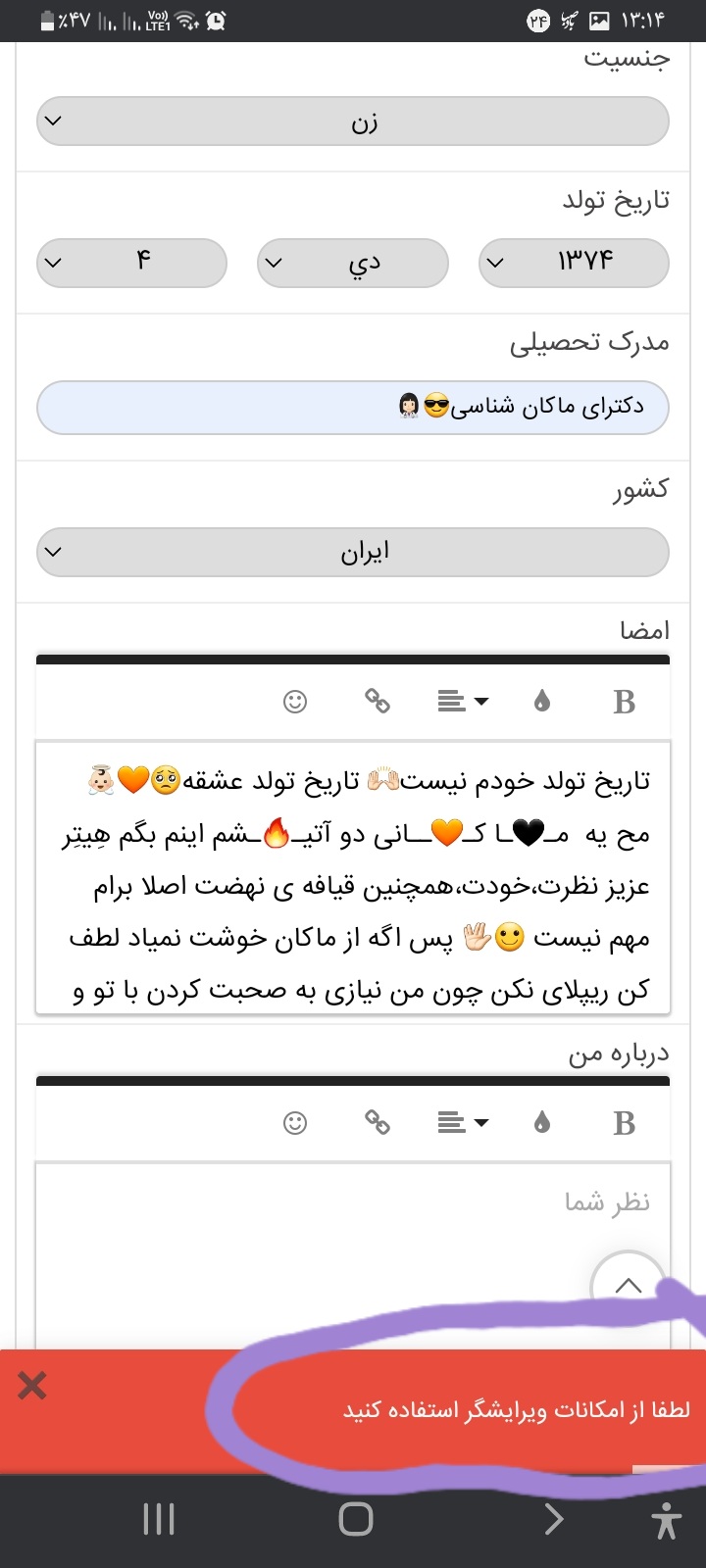706x1568 pixels.
Task: Open emoji picker in about-me editor
Action: [x=295, y=1123]
